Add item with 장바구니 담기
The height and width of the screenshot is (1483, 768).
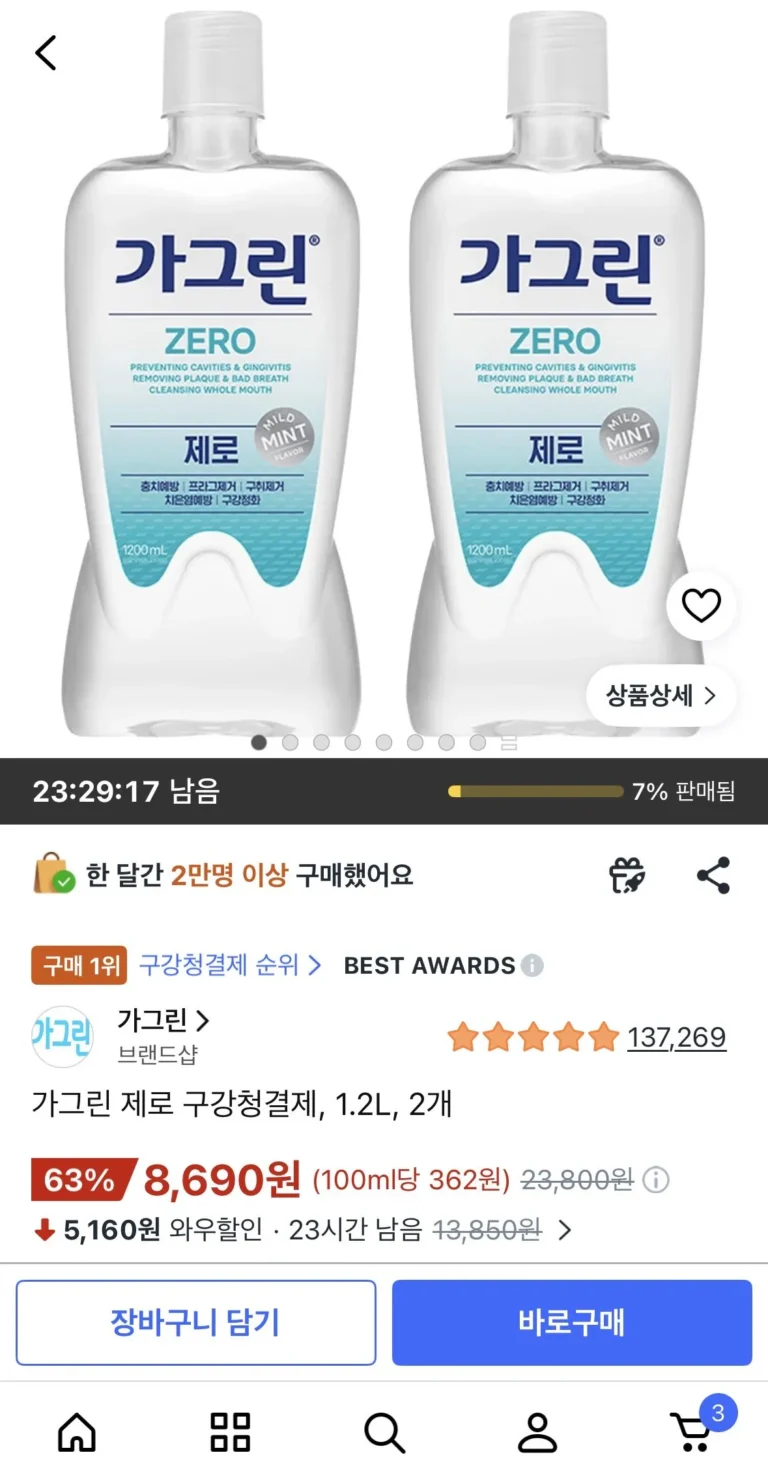click(196, 1322)
